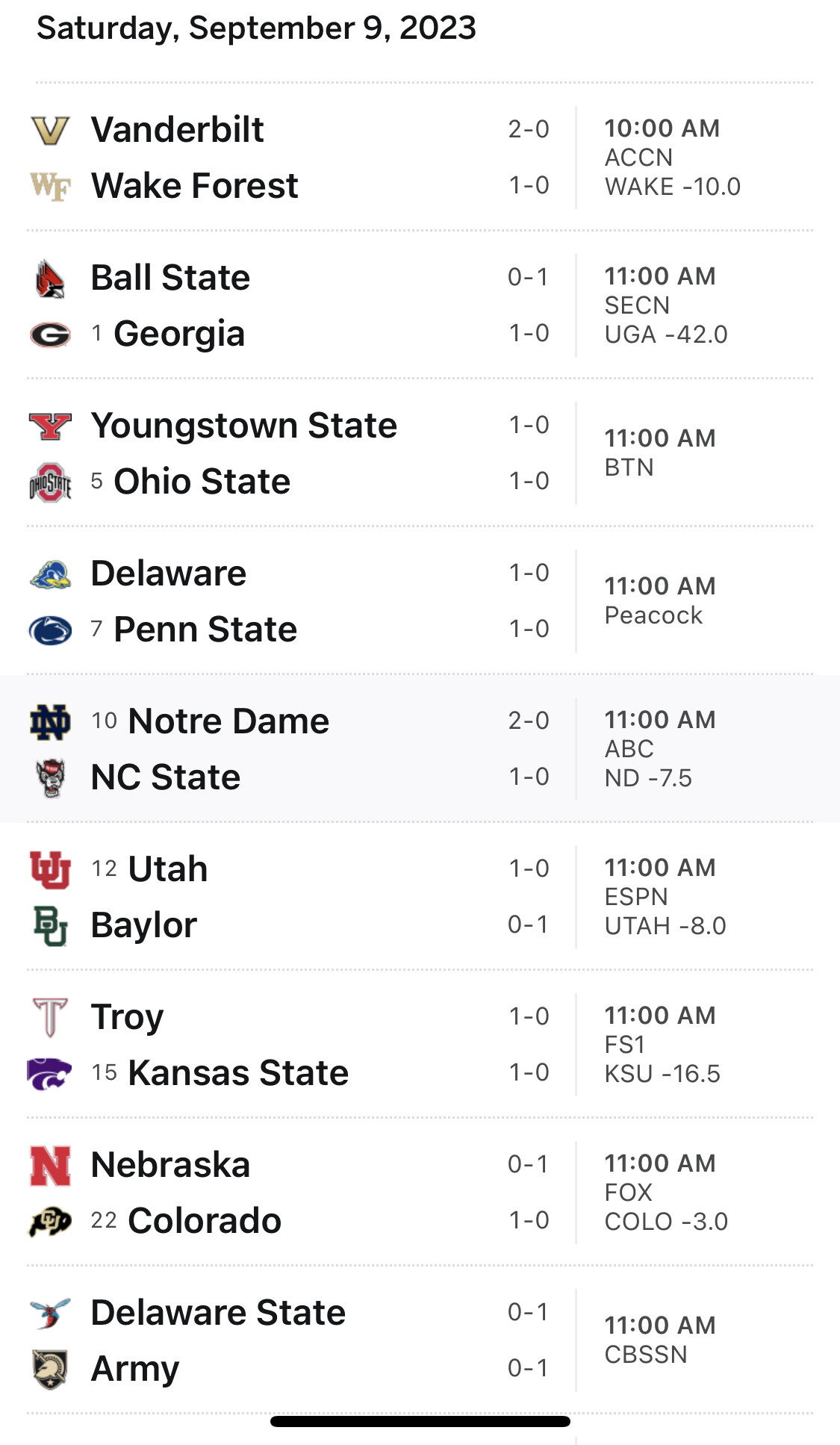840x1445 pixels.
Task: View Youngstown State at Ohio State game
Action: click(420, 453)
